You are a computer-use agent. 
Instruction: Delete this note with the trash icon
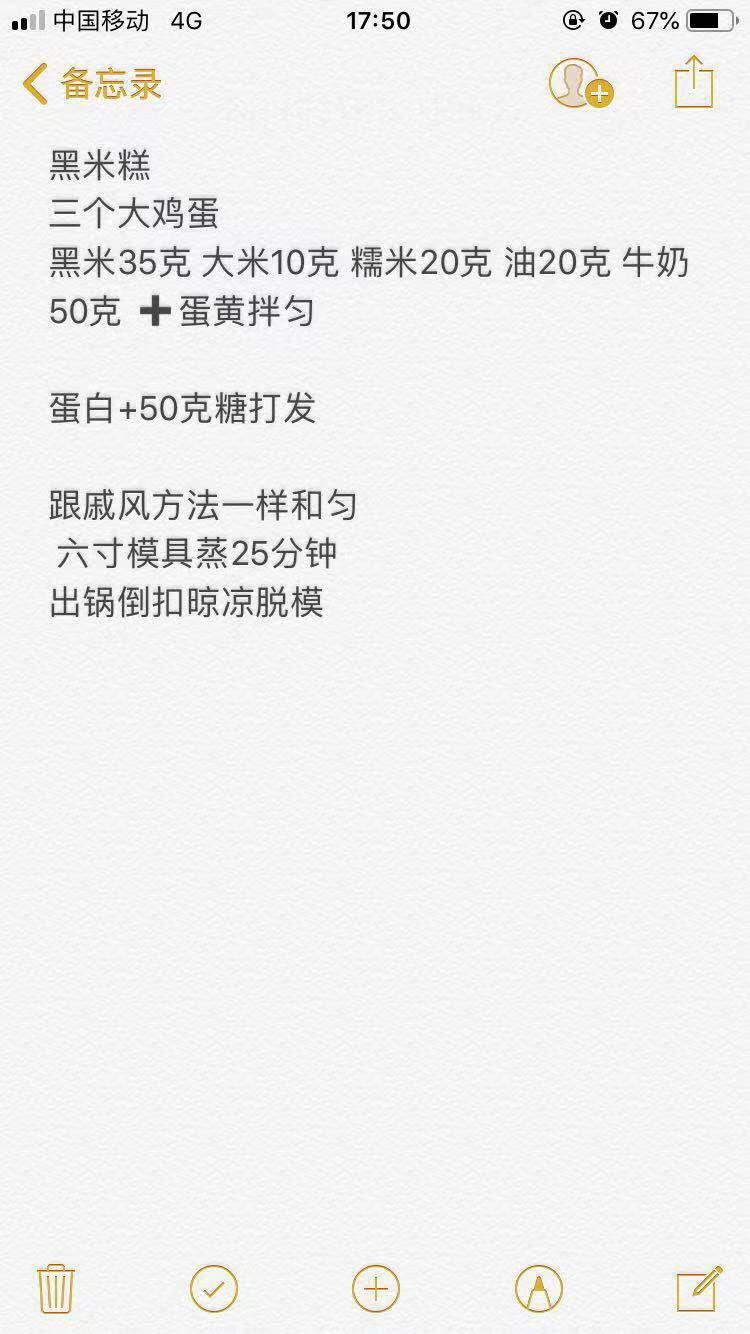pos(56,1290)
